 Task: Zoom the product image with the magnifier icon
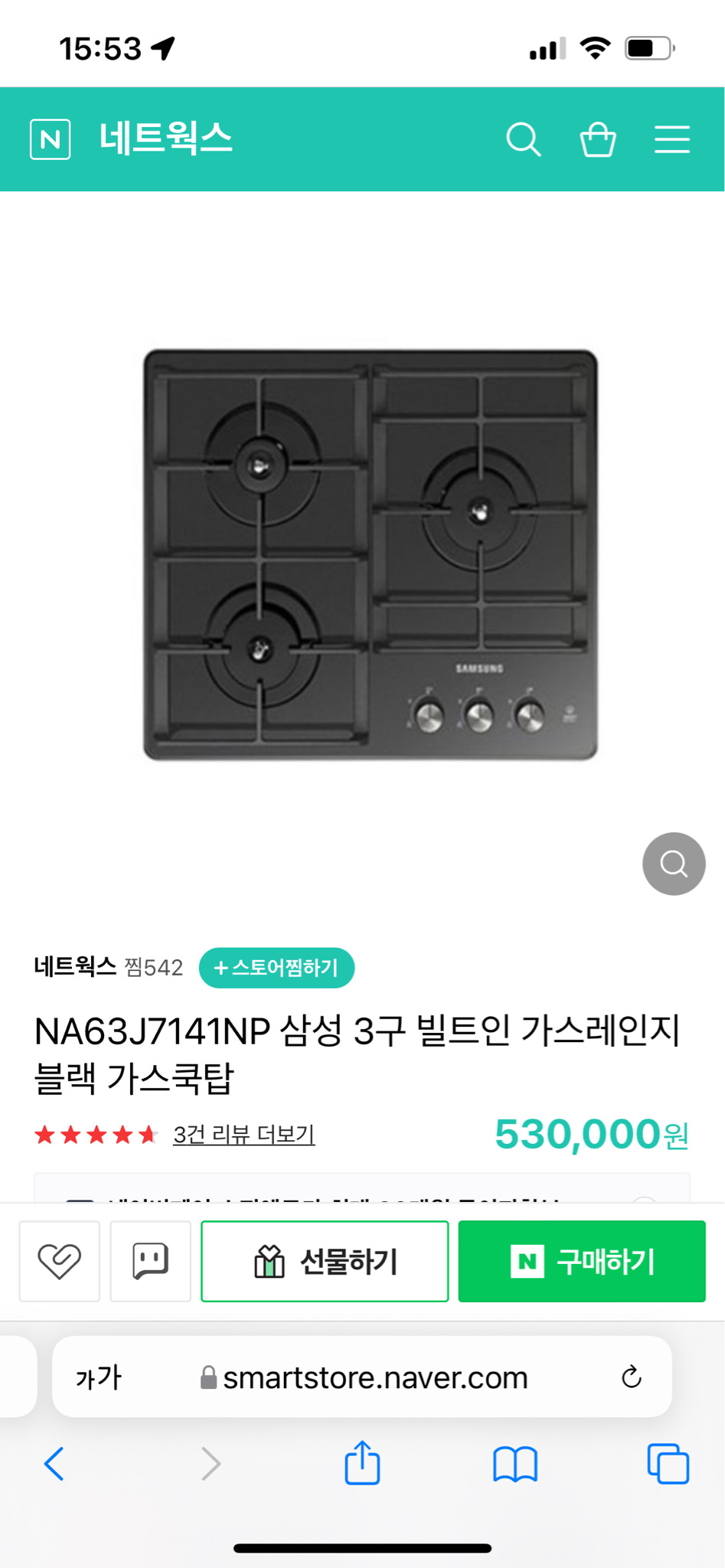coord(673,864)
